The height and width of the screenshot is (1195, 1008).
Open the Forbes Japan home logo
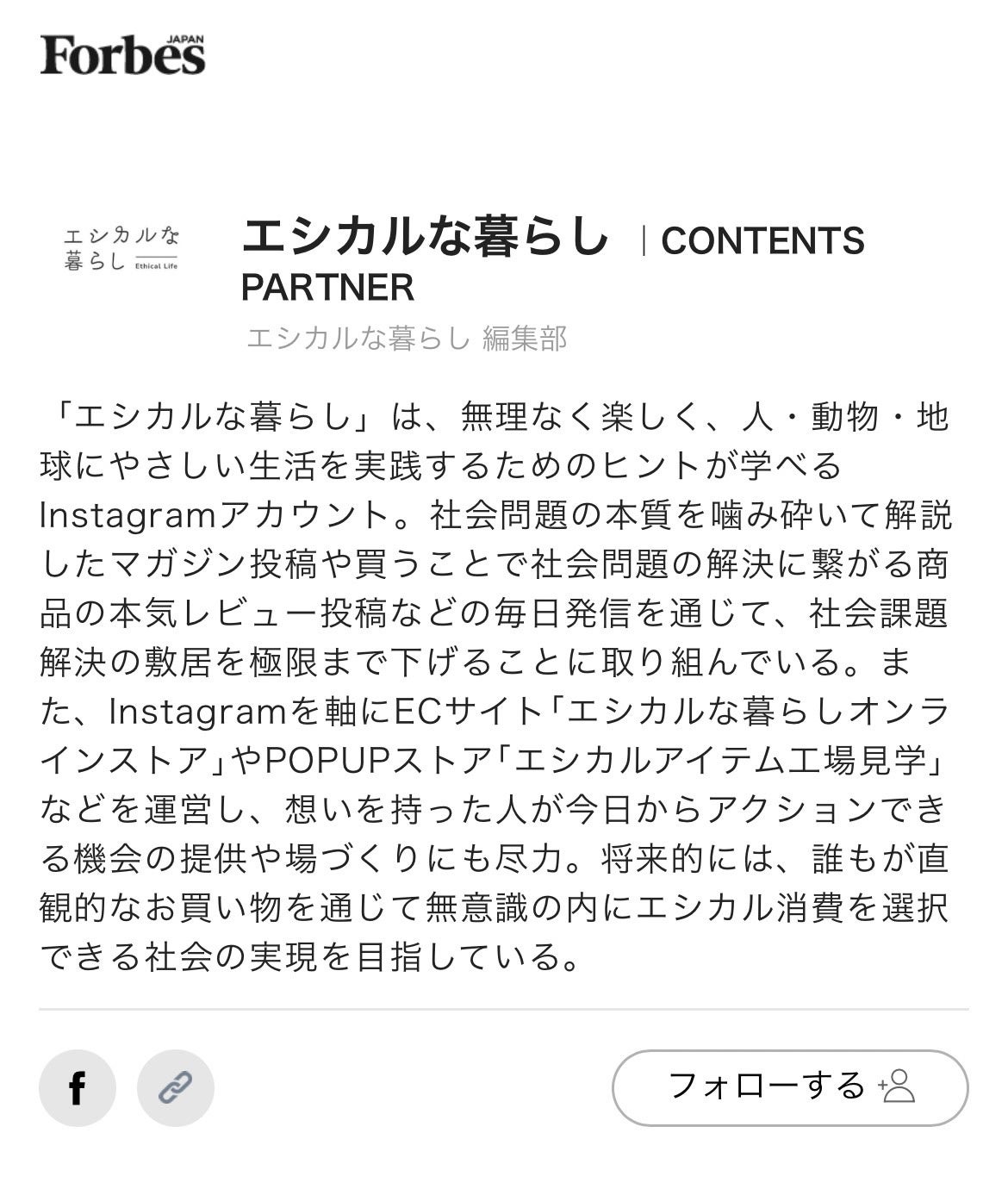pos(122,54)
